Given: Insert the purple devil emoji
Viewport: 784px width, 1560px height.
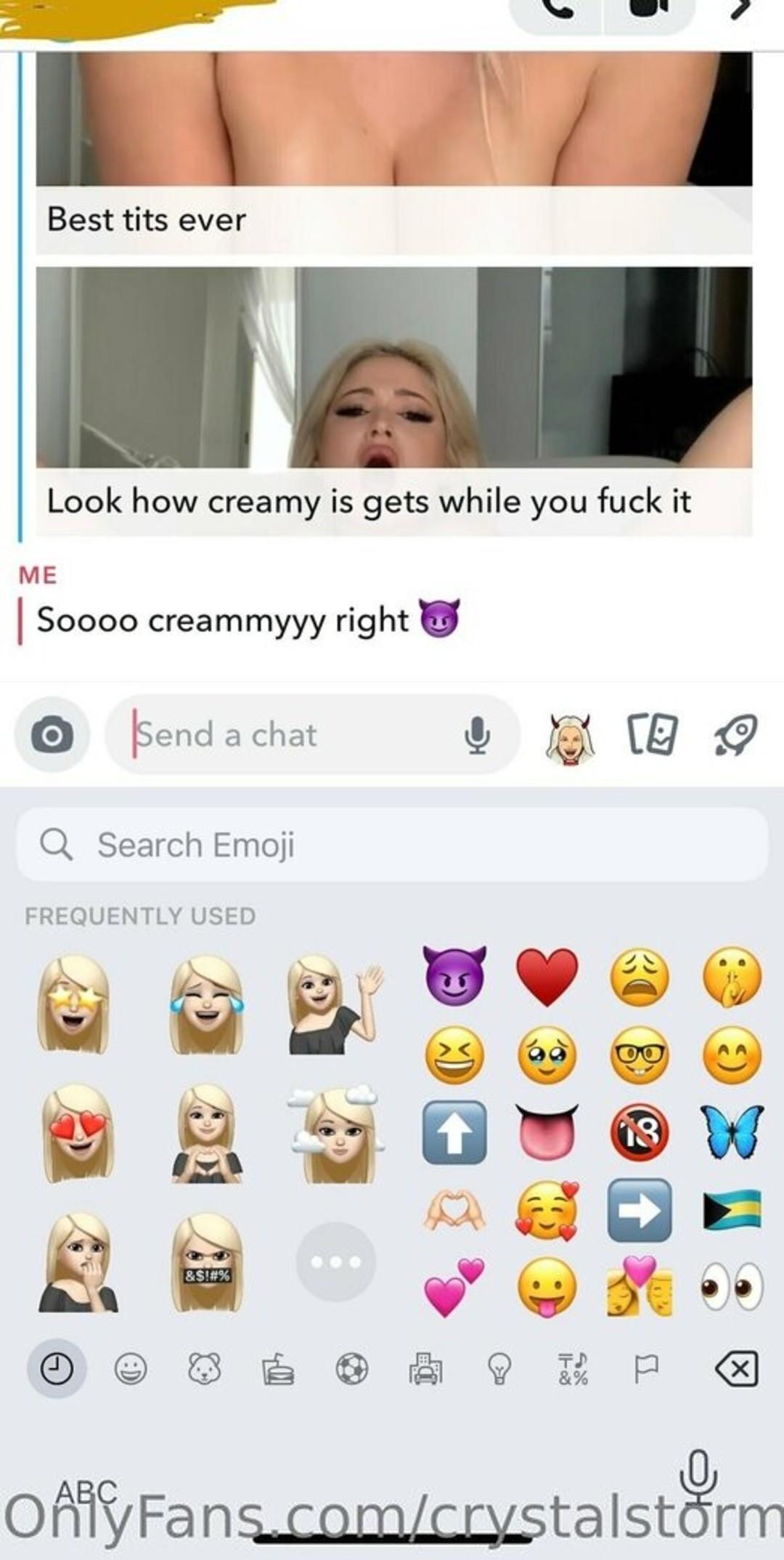Looking at the screenshot, I should 454,977.
